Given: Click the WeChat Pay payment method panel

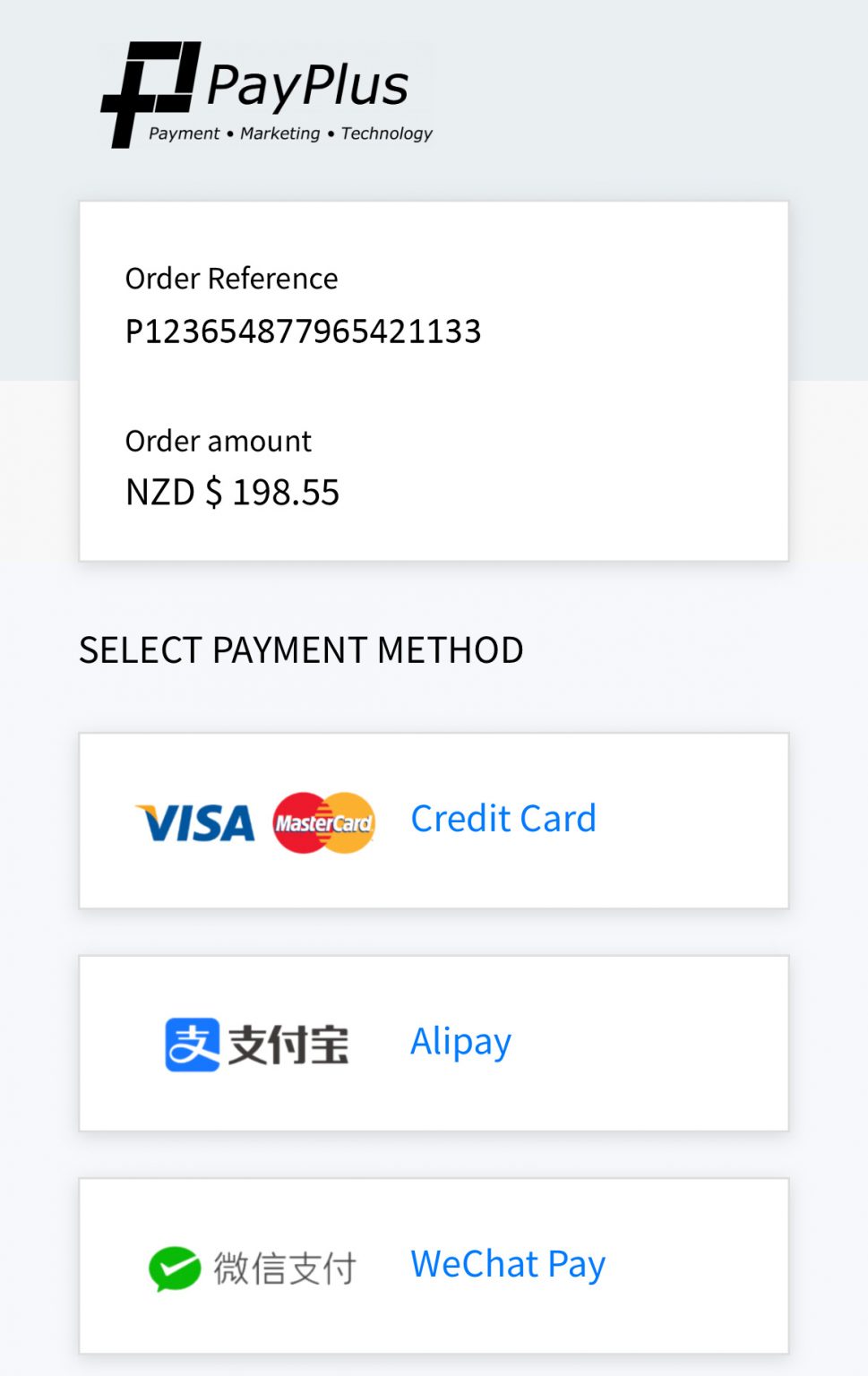Looking at the screenshot, I should click(434, 1266).
